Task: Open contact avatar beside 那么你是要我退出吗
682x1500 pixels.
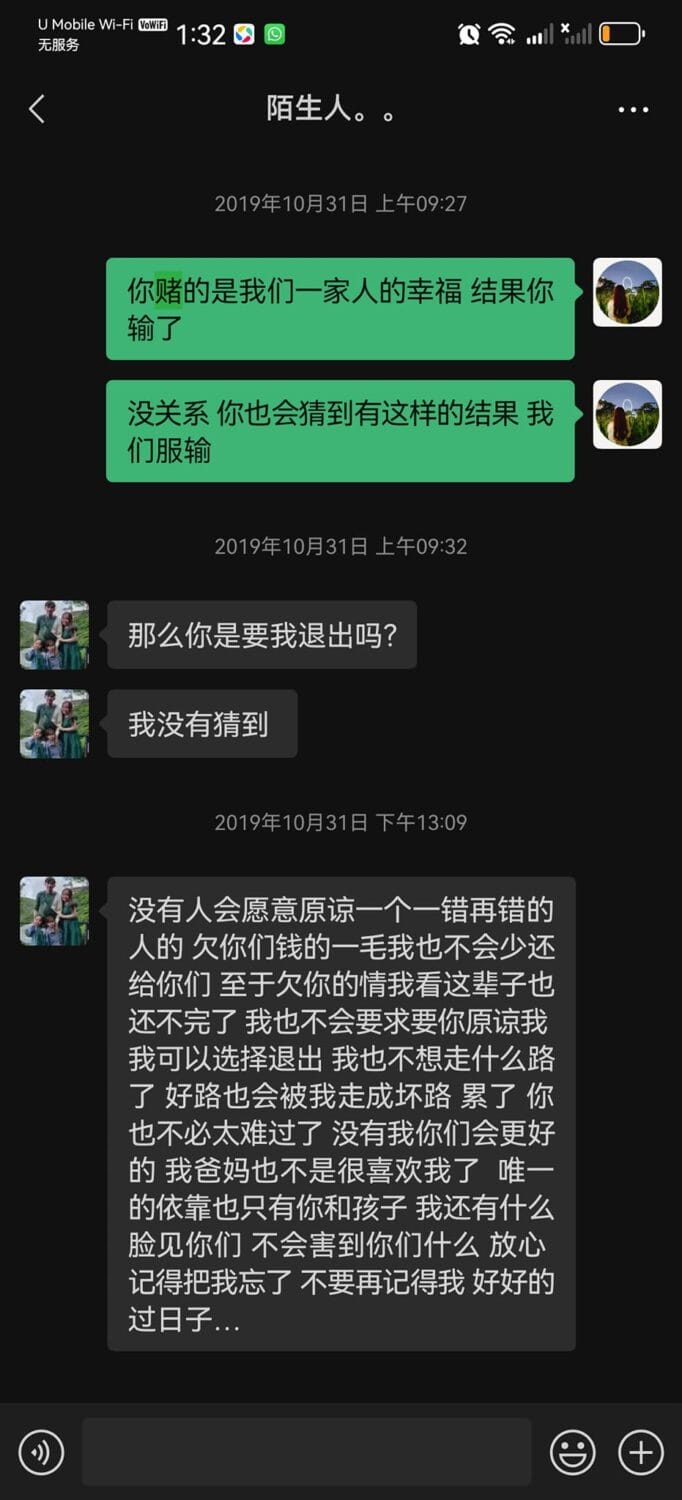Action: [55, 634]
